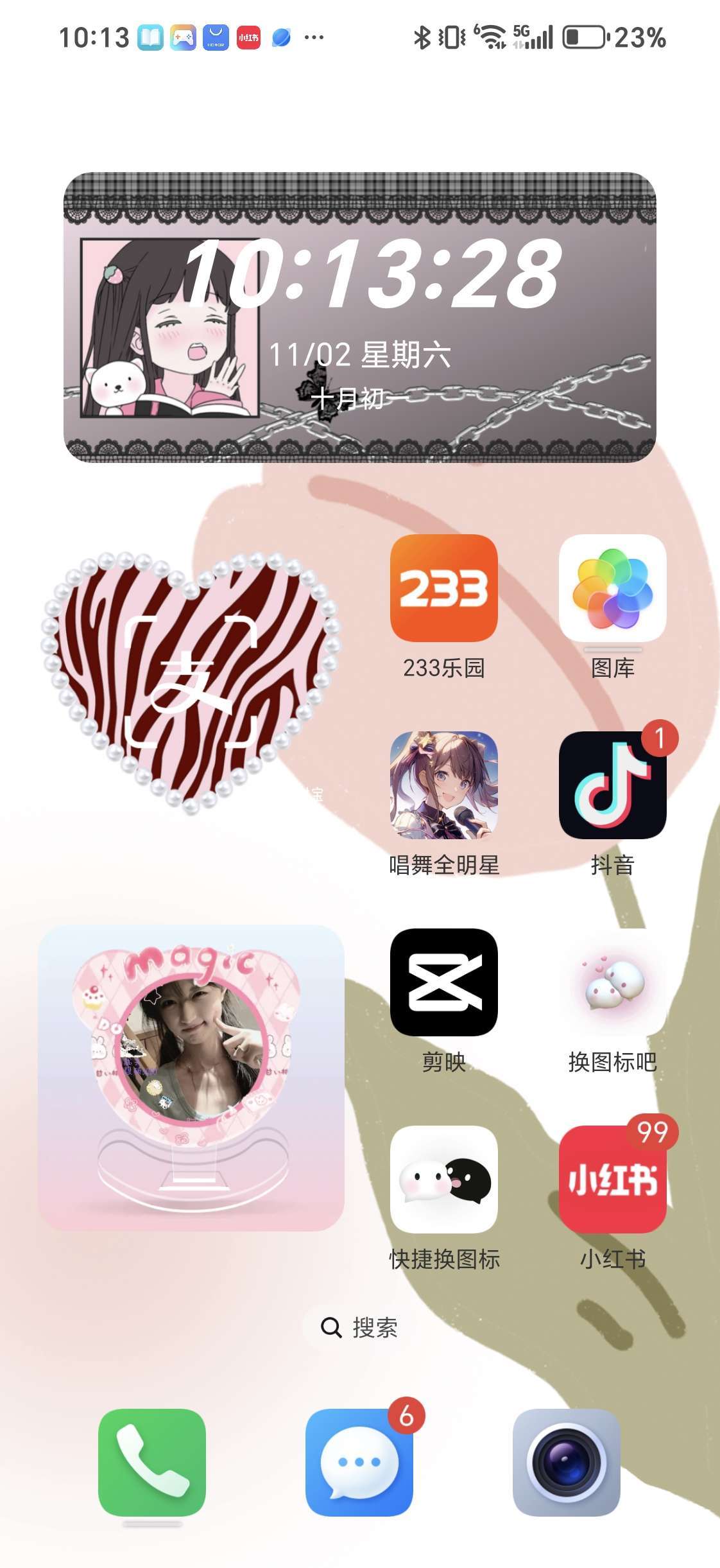Screen dimensions: 720x1568
Task: Open Messages with 6 unread
Action: (359, 1463)
